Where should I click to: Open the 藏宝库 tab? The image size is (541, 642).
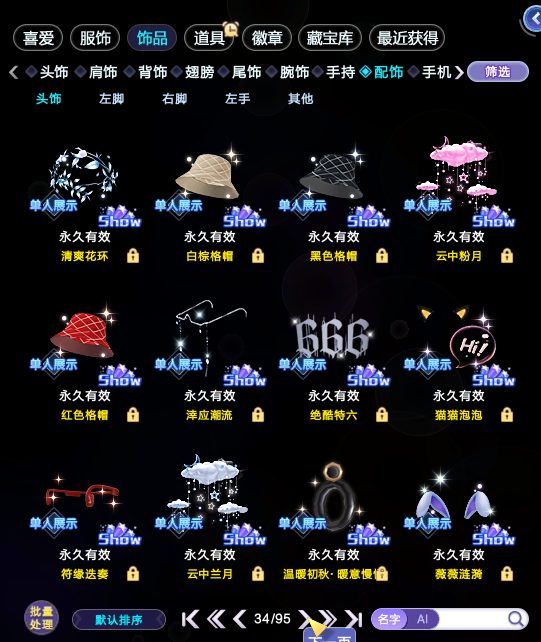click(x=330, y=38)
